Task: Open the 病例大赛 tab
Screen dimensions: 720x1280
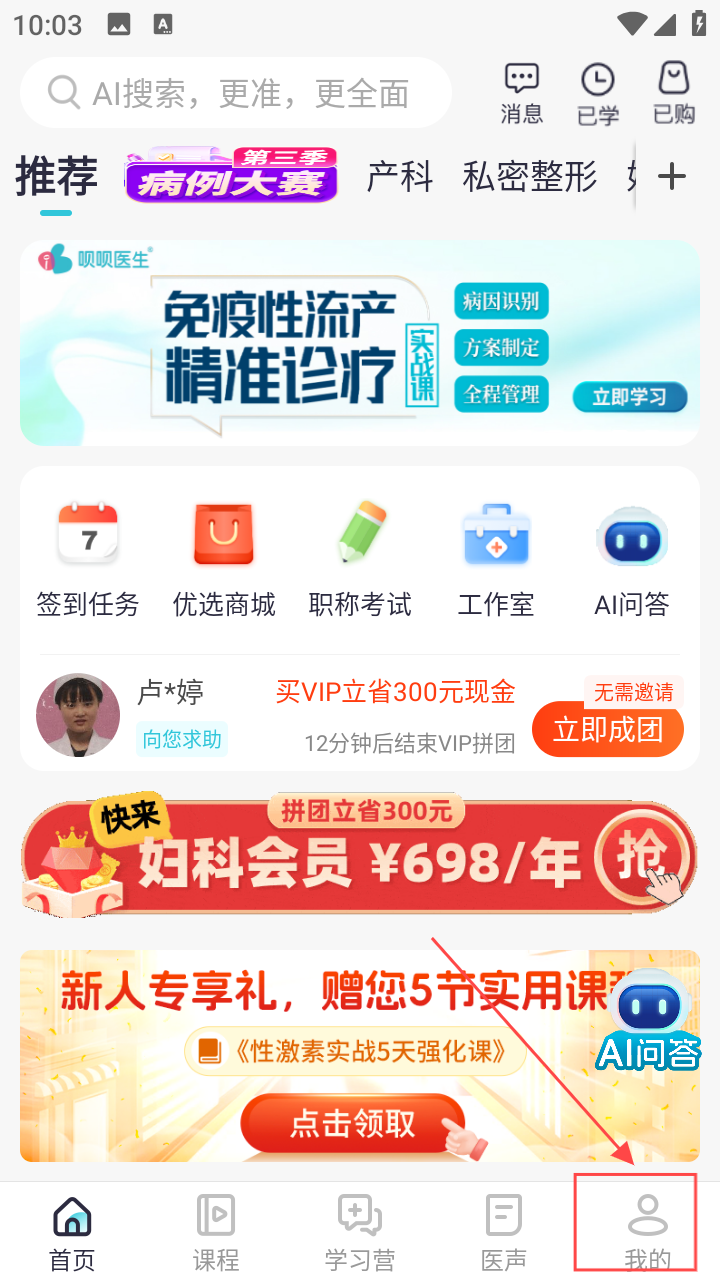Action: pos(231,175)
